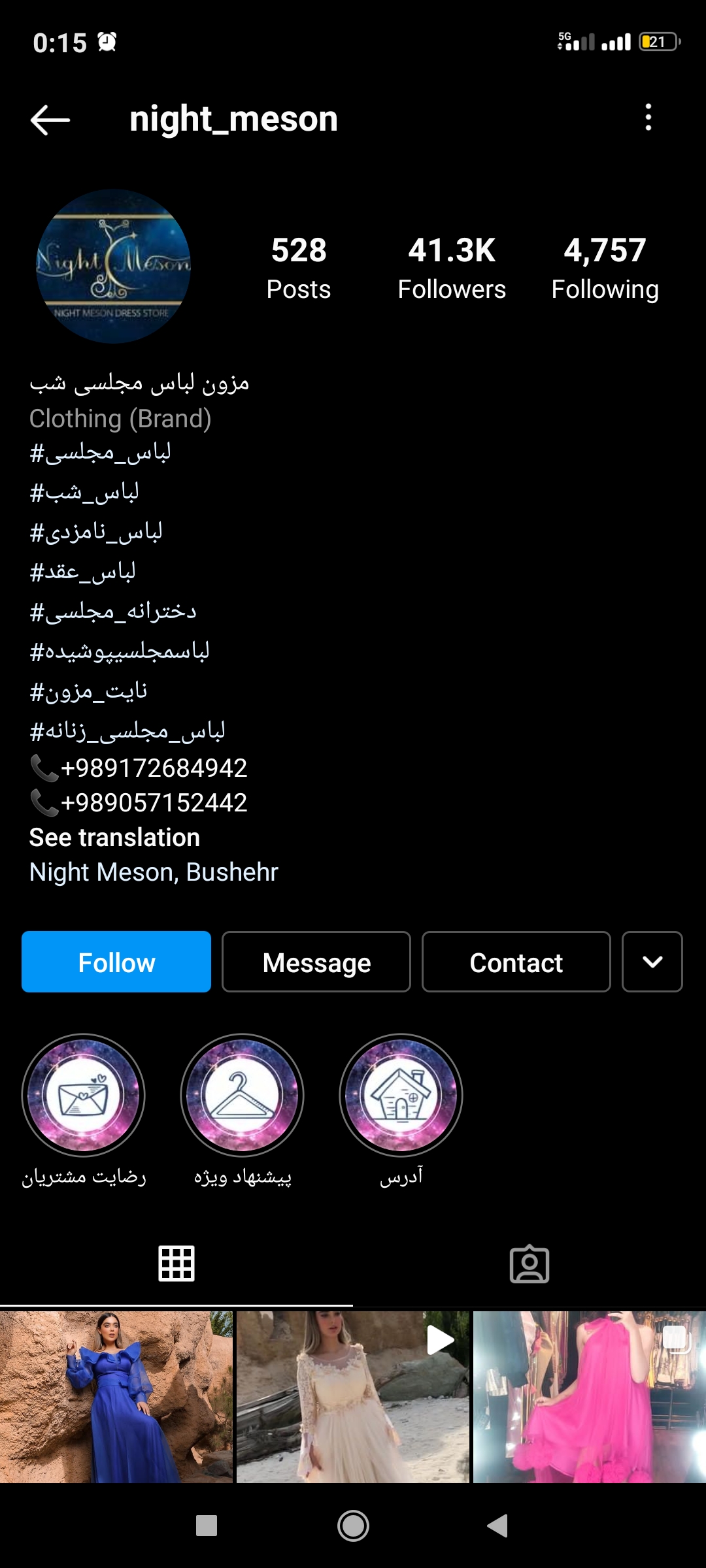Open Night Meson, Bushehr location link
The height and width of the screenshot is (1568, 706).
tap(154, 872)
